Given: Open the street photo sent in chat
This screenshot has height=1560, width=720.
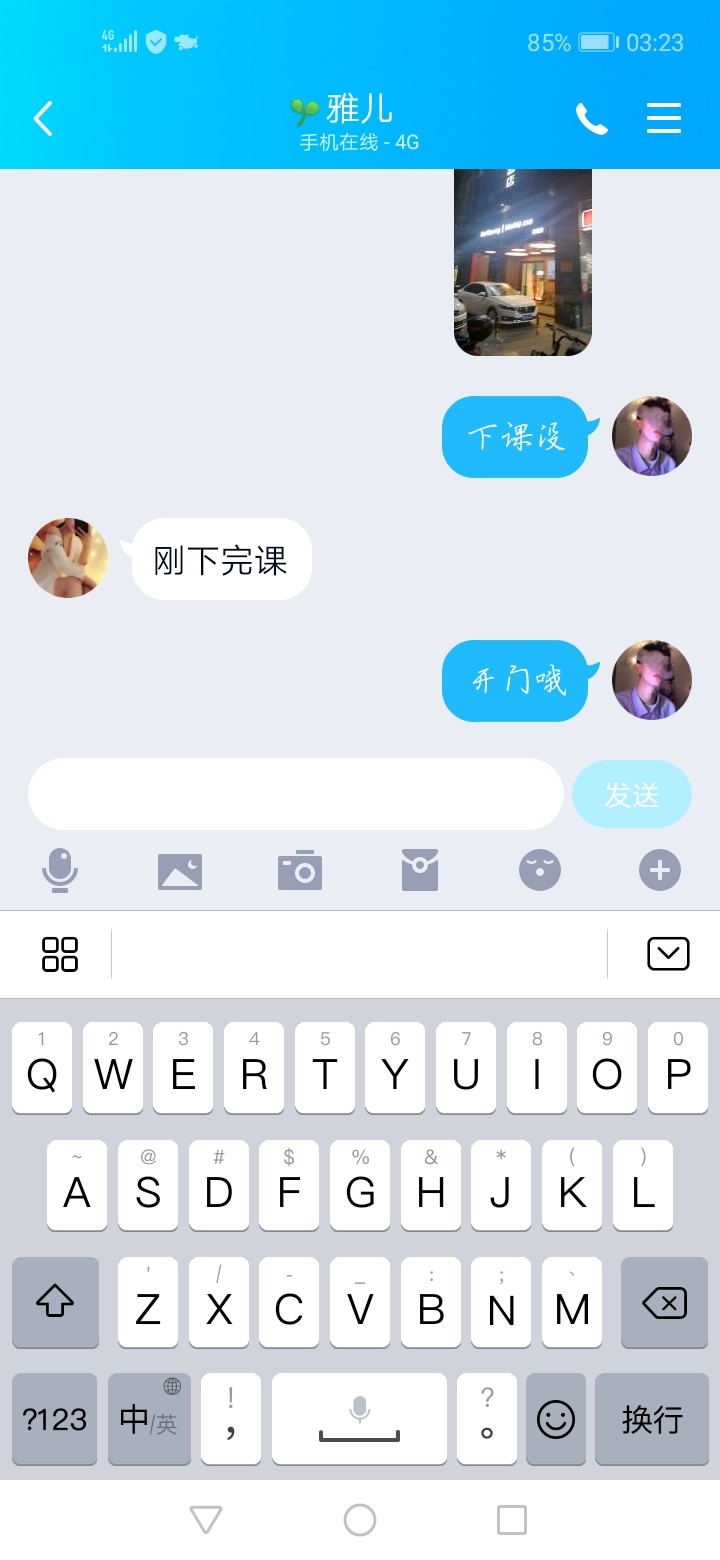Looking at the screenshot, I should coord(522,262).
